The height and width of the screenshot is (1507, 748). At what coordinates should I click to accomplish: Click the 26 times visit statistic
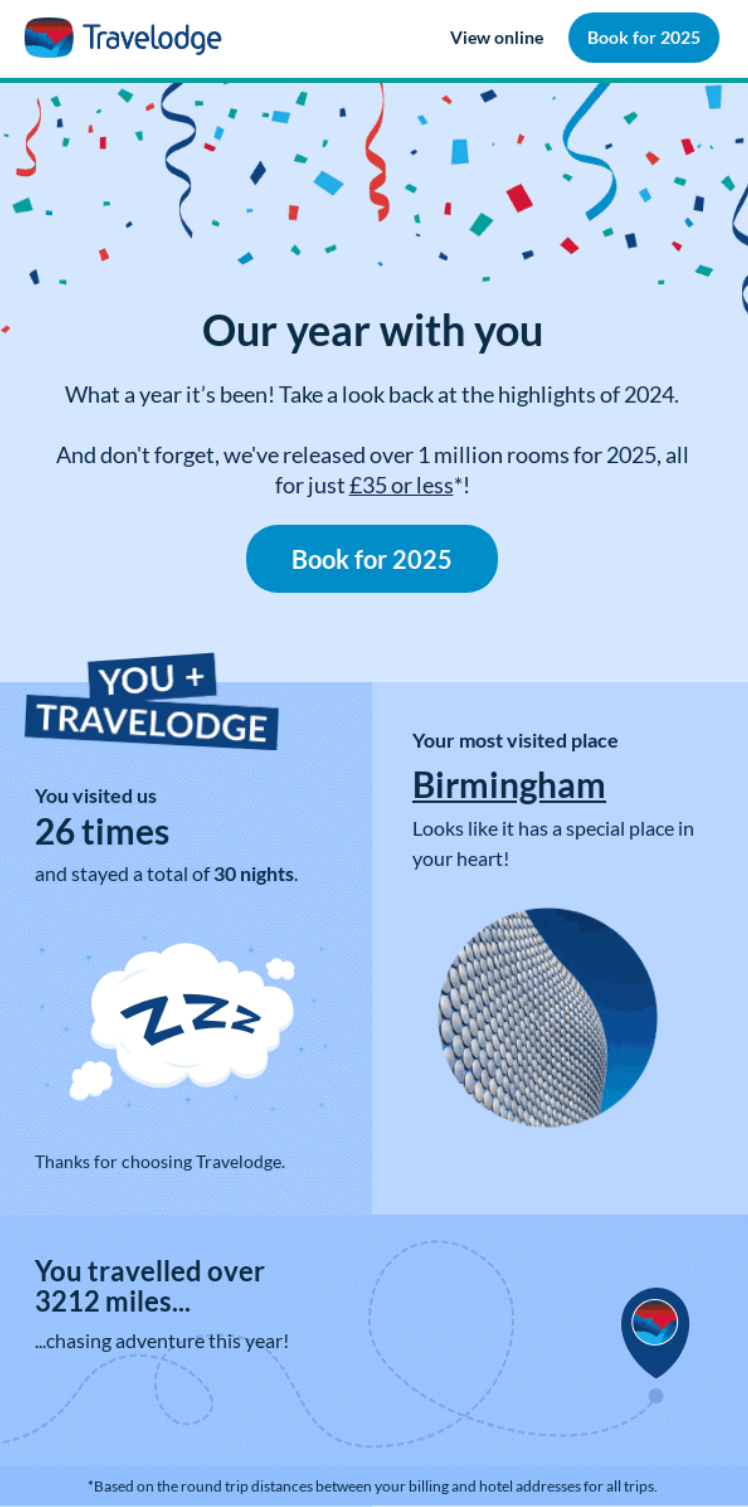click(102, 832)
